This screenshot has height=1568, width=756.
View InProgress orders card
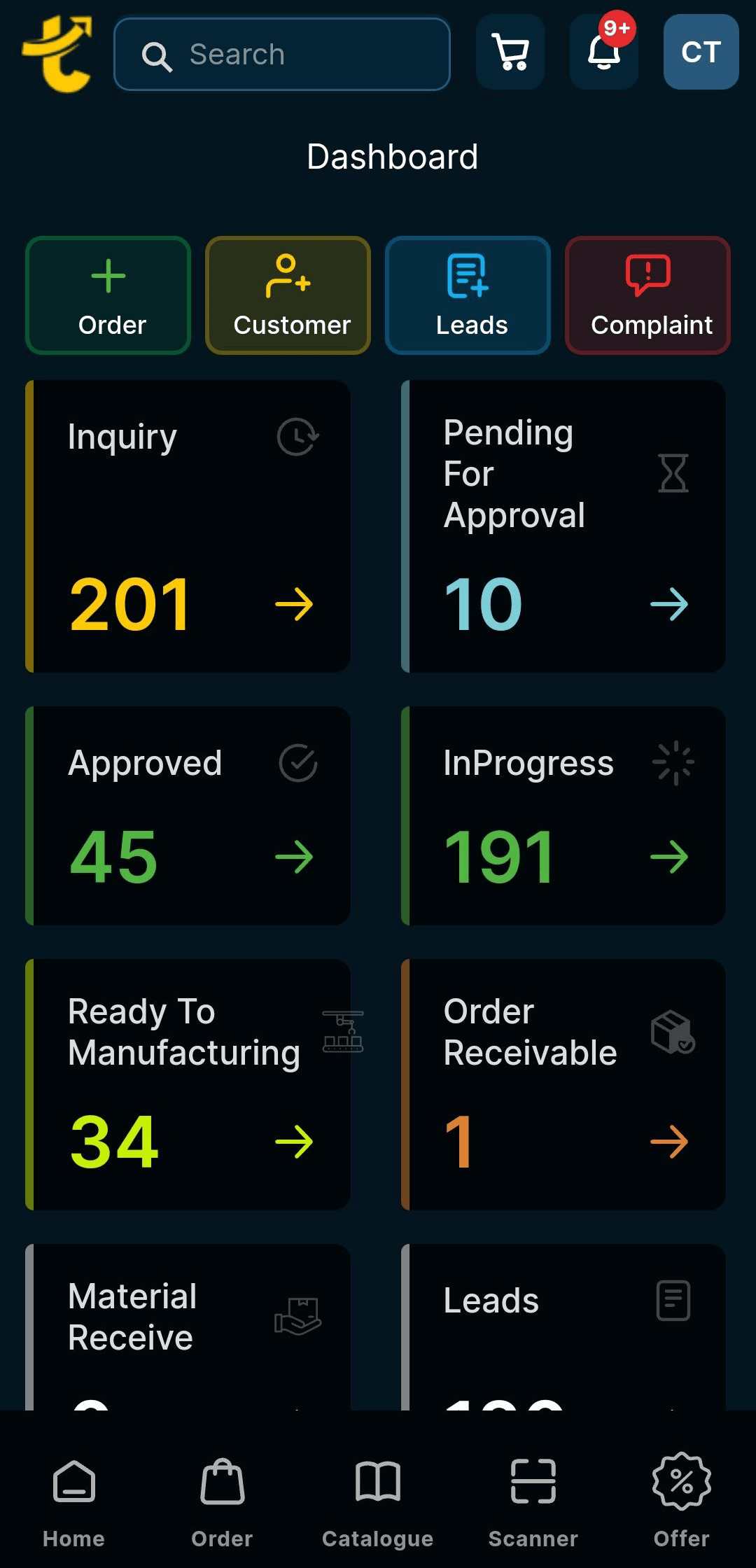563,815
